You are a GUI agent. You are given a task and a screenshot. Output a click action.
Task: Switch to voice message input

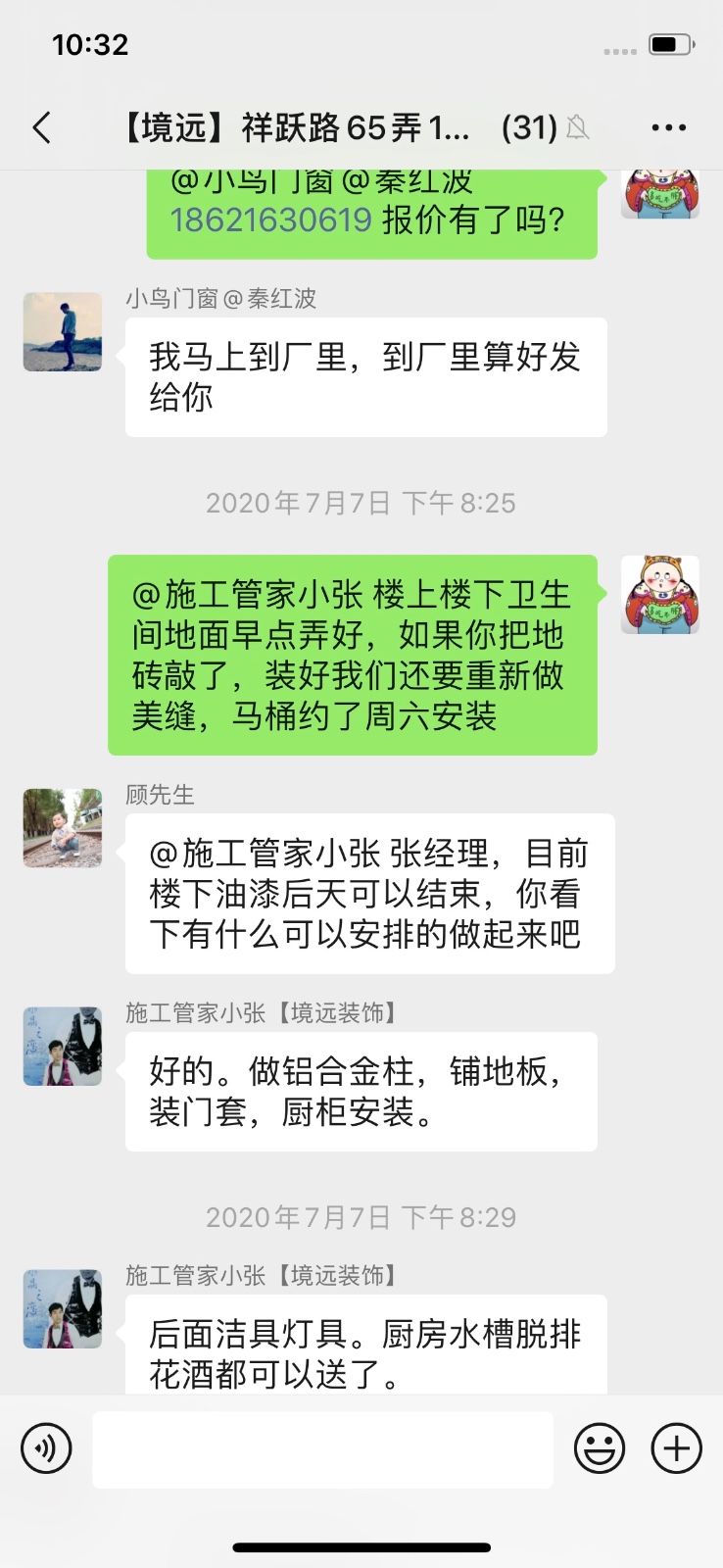[x=47, y=1448]
